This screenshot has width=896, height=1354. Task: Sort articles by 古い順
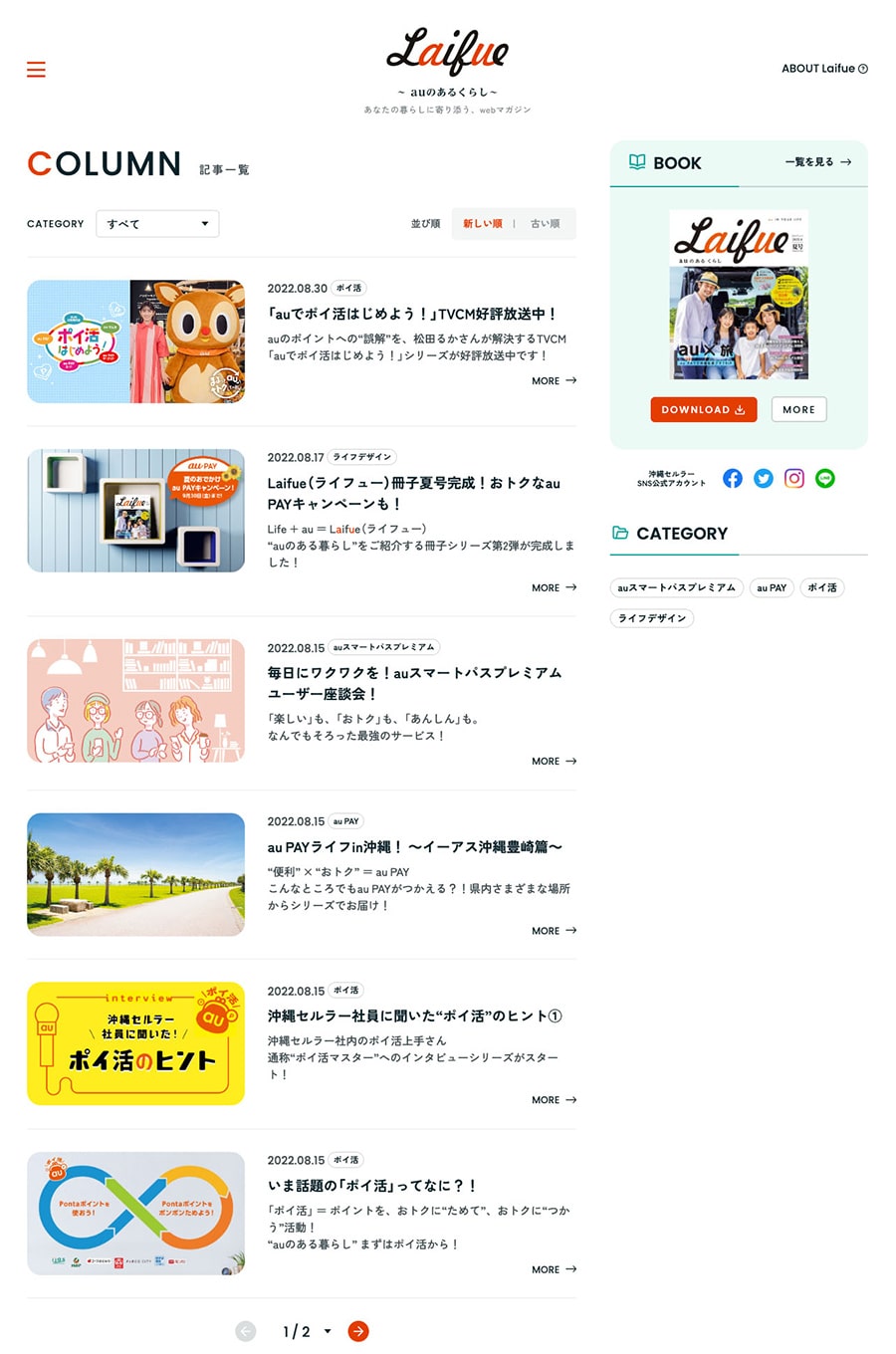pos(545,224)
